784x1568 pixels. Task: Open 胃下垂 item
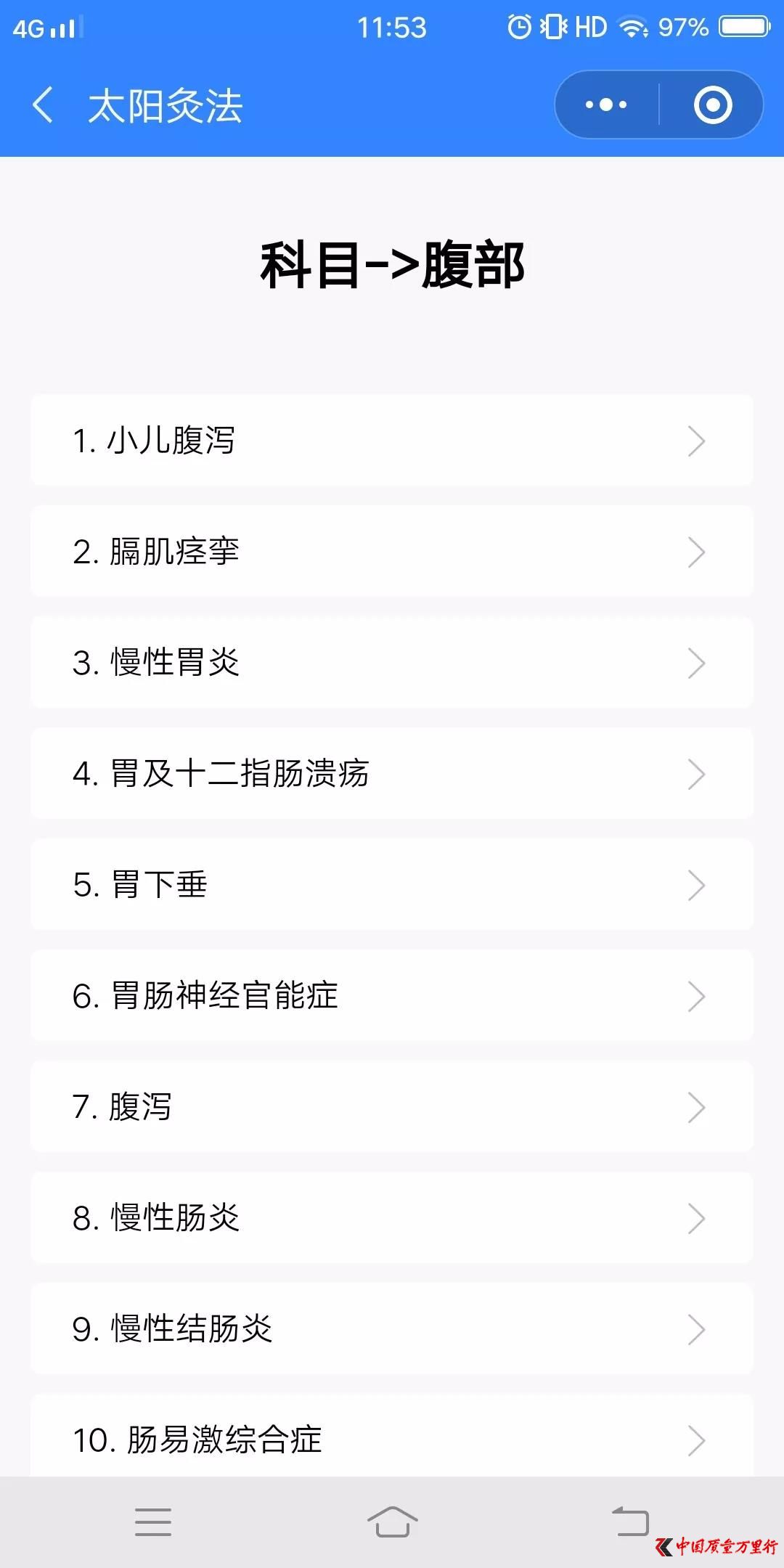point(392,885)
